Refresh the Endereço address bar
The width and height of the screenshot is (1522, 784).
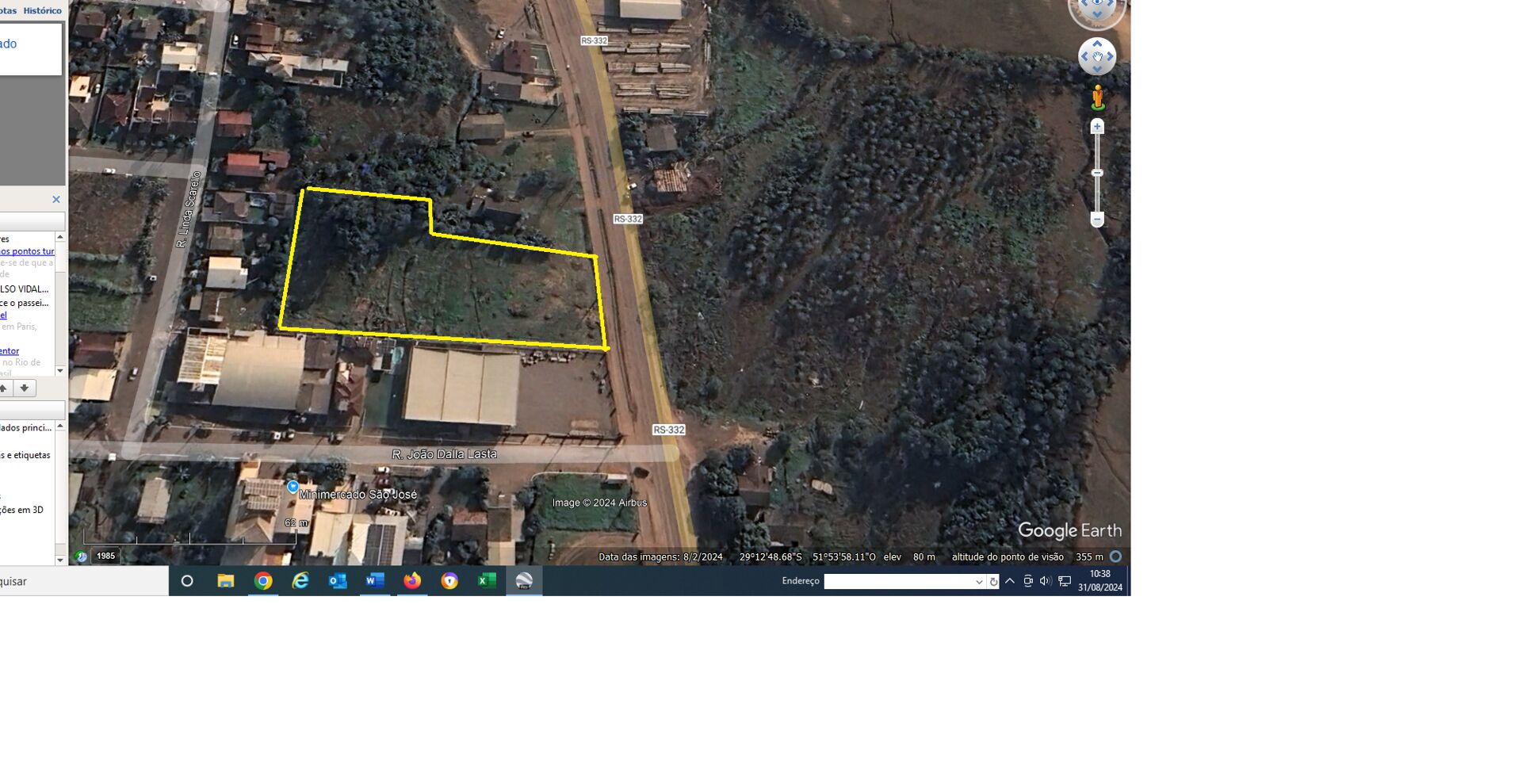(x=993, y=581)
